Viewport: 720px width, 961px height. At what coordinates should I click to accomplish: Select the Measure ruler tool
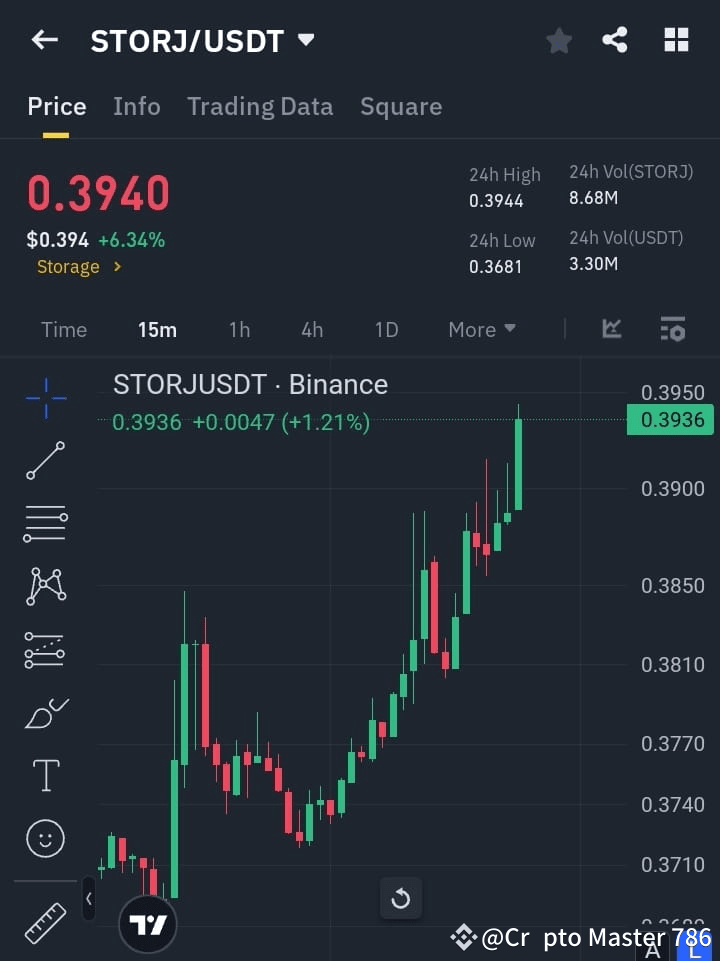(x=45, y=922)
